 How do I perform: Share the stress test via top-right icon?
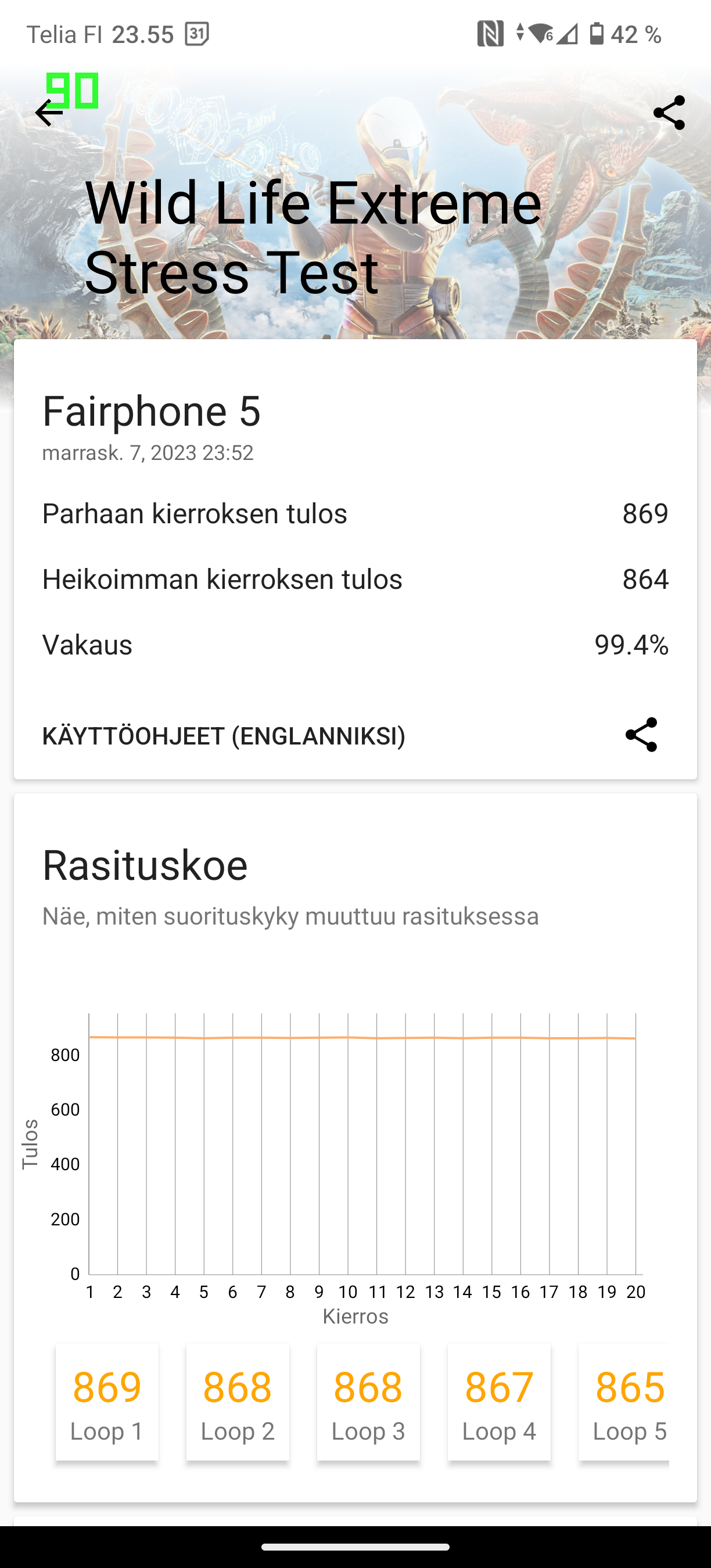tap(669, 113)
